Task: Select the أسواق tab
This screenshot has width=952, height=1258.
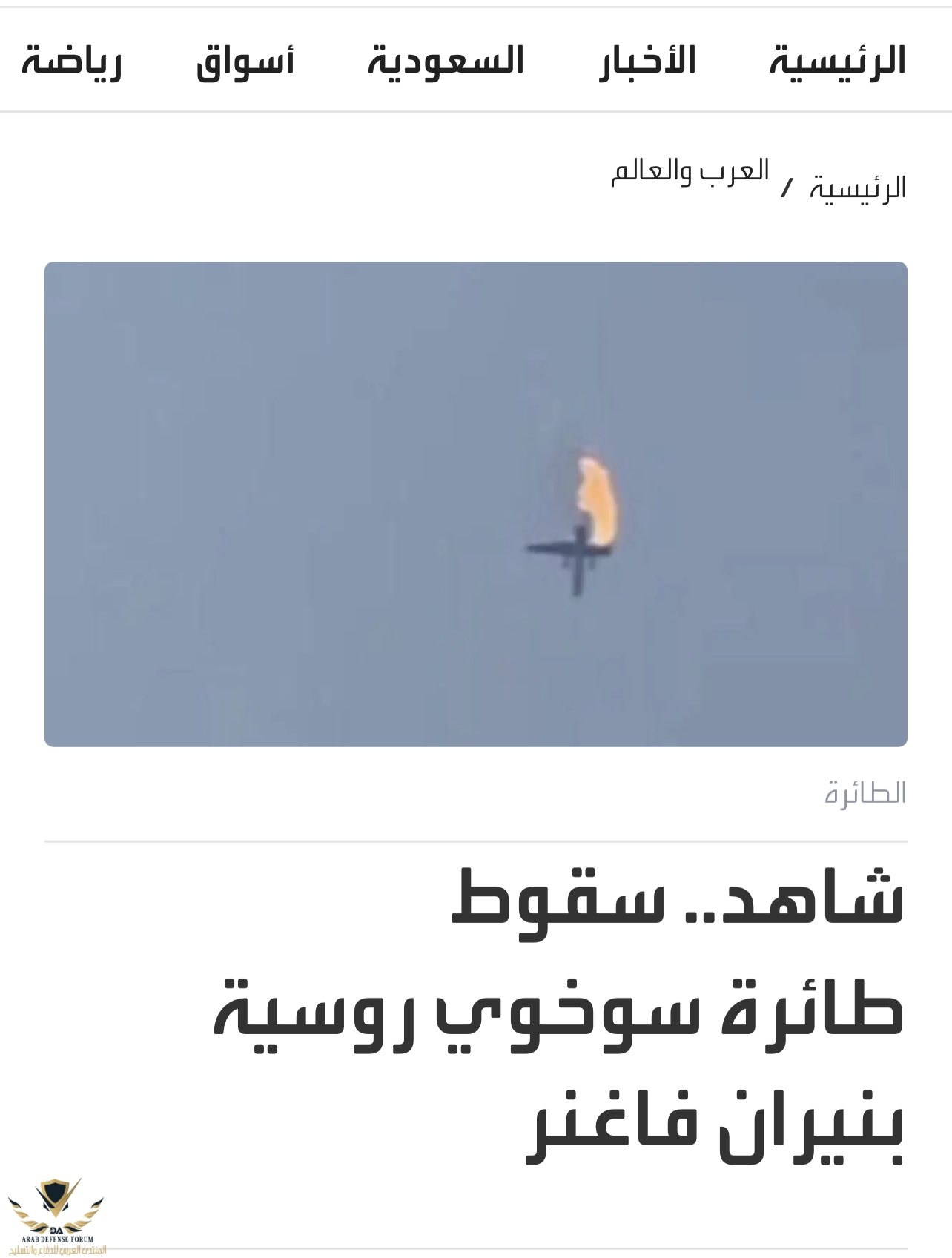Action: coord(245,61)
